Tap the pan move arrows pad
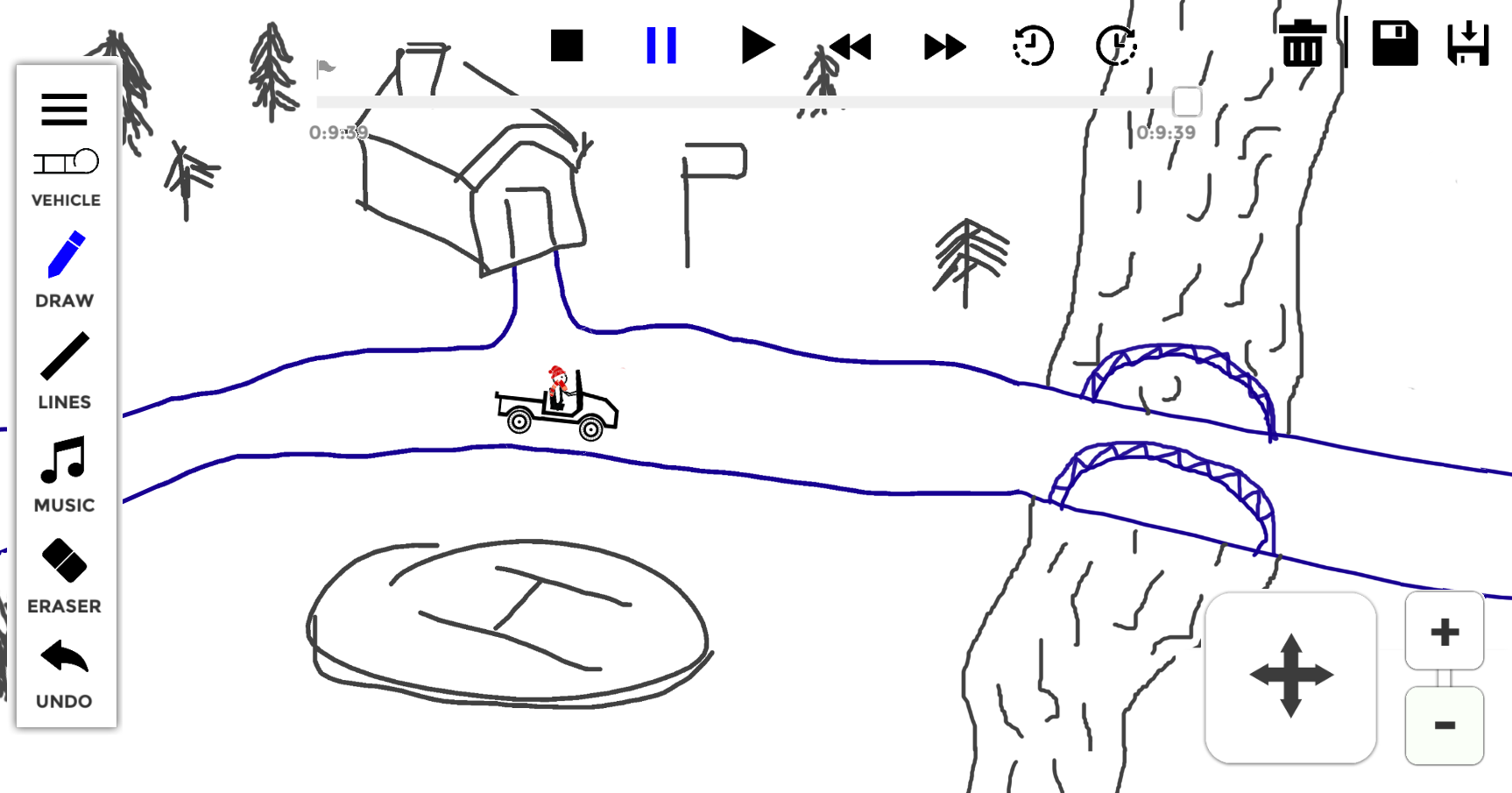 tap(1290, 676)
